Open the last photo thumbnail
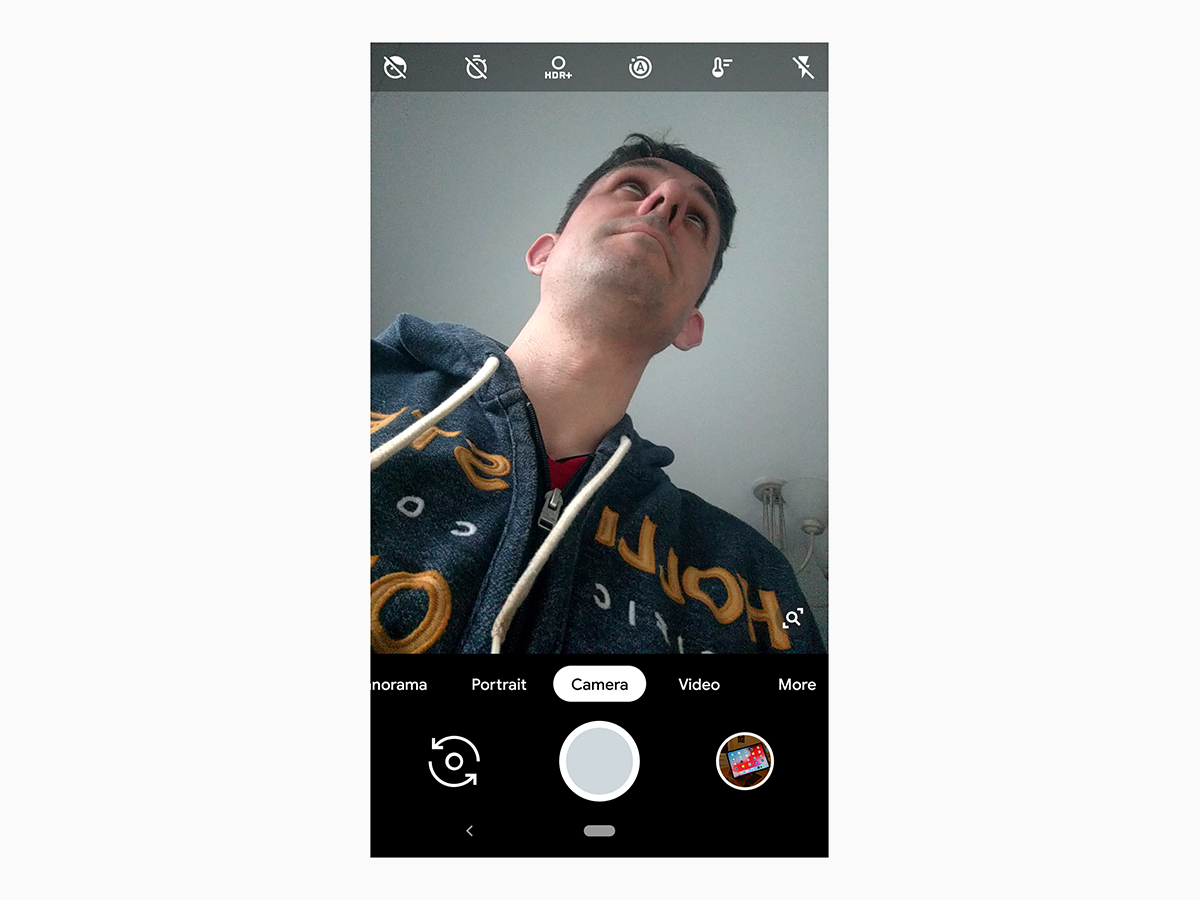Image resolution: width=1200 pixels, height=900 pixels. 745,762
